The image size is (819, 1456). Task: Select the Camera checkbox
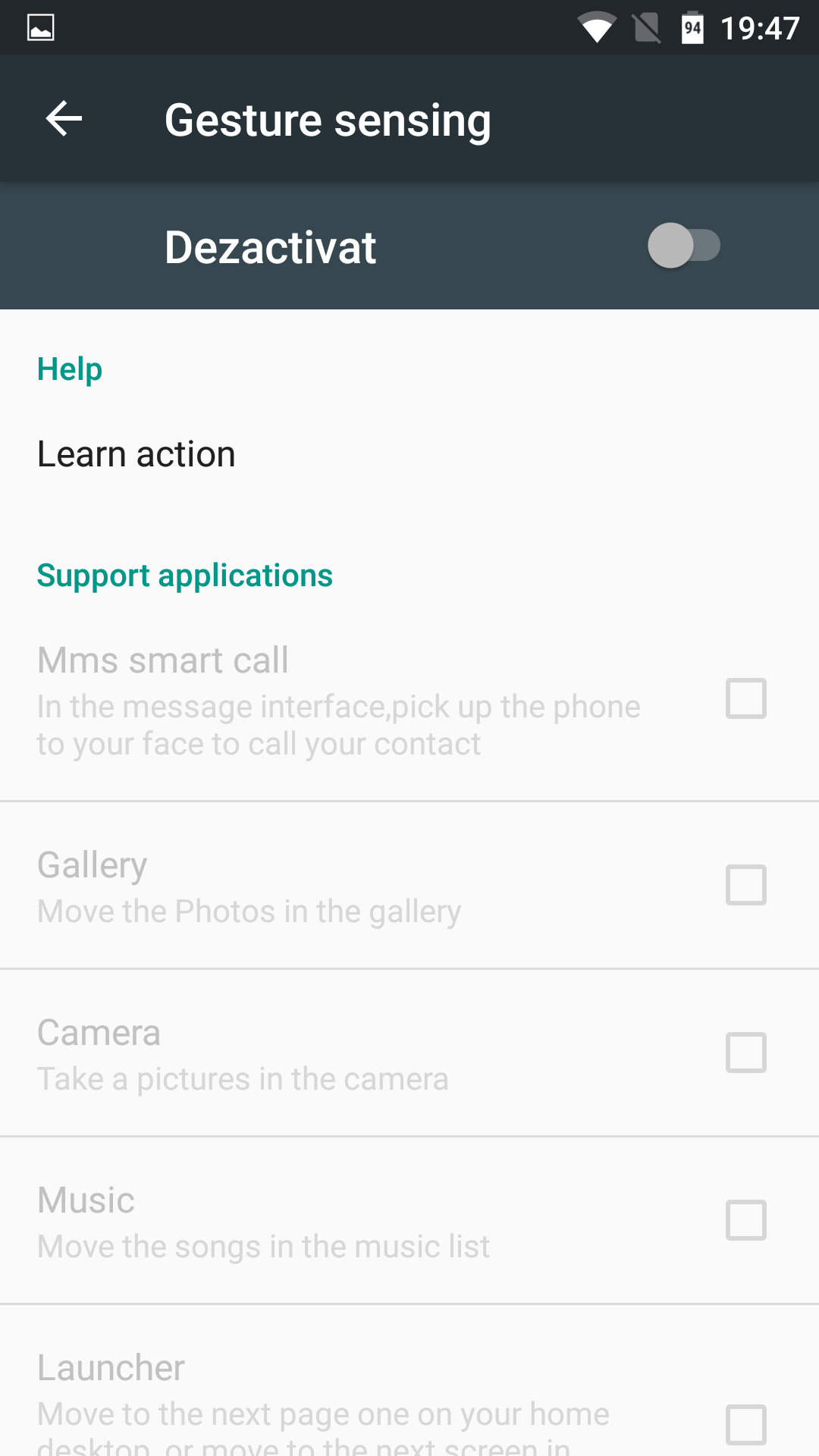746,1053
